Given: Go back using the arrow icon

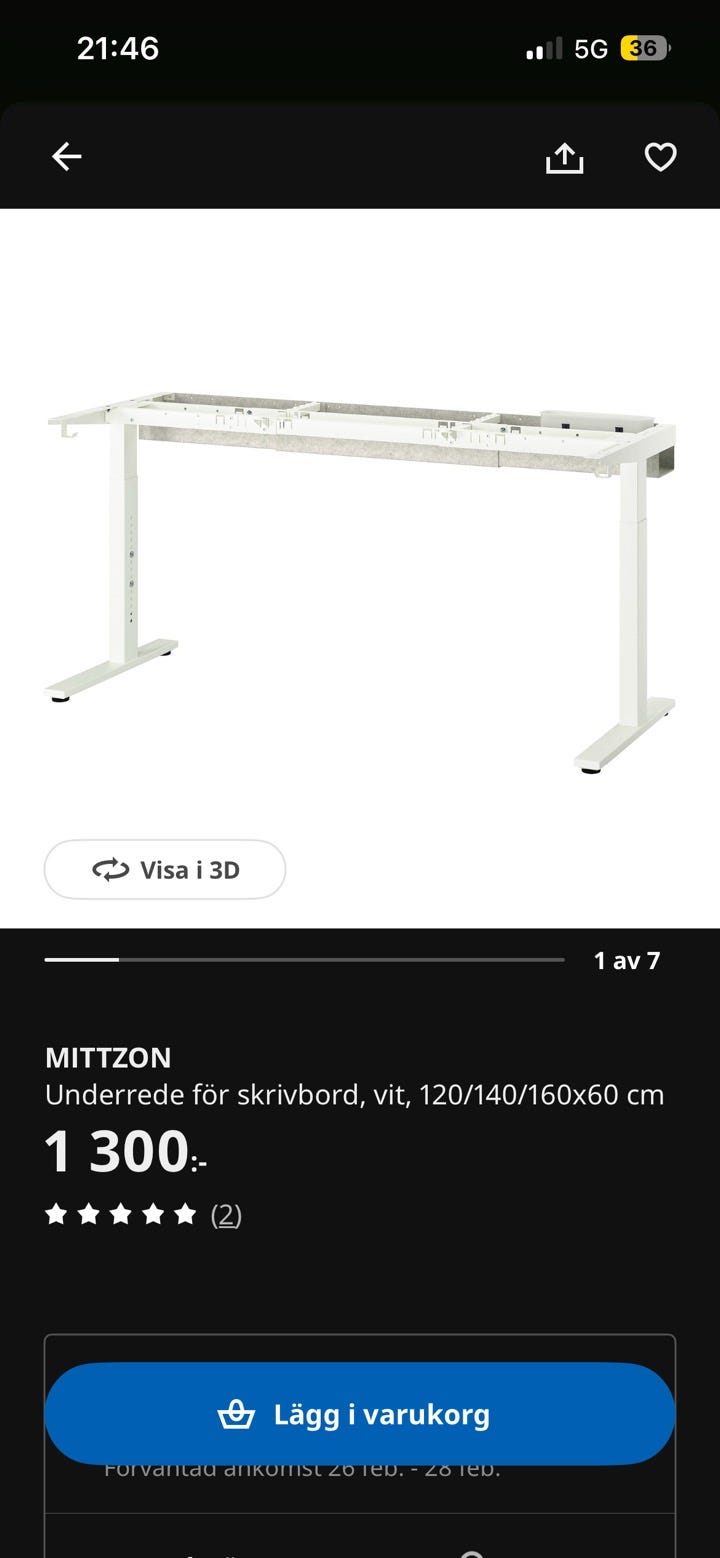Looking at the screenshot, I should coord(67,157).
